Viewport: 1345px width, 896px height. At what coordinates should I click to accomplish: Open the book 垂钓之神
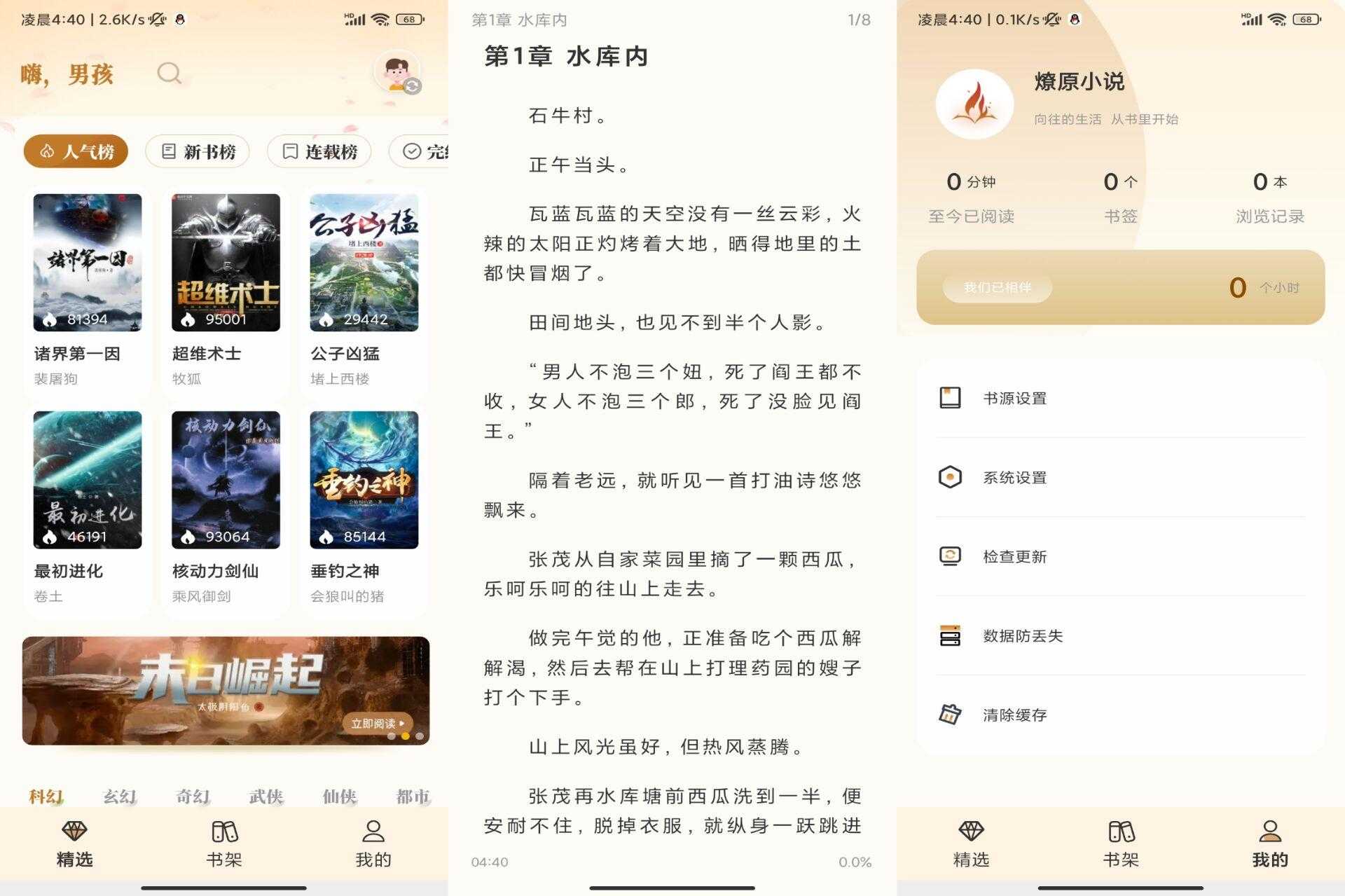(x=364, y=480)
